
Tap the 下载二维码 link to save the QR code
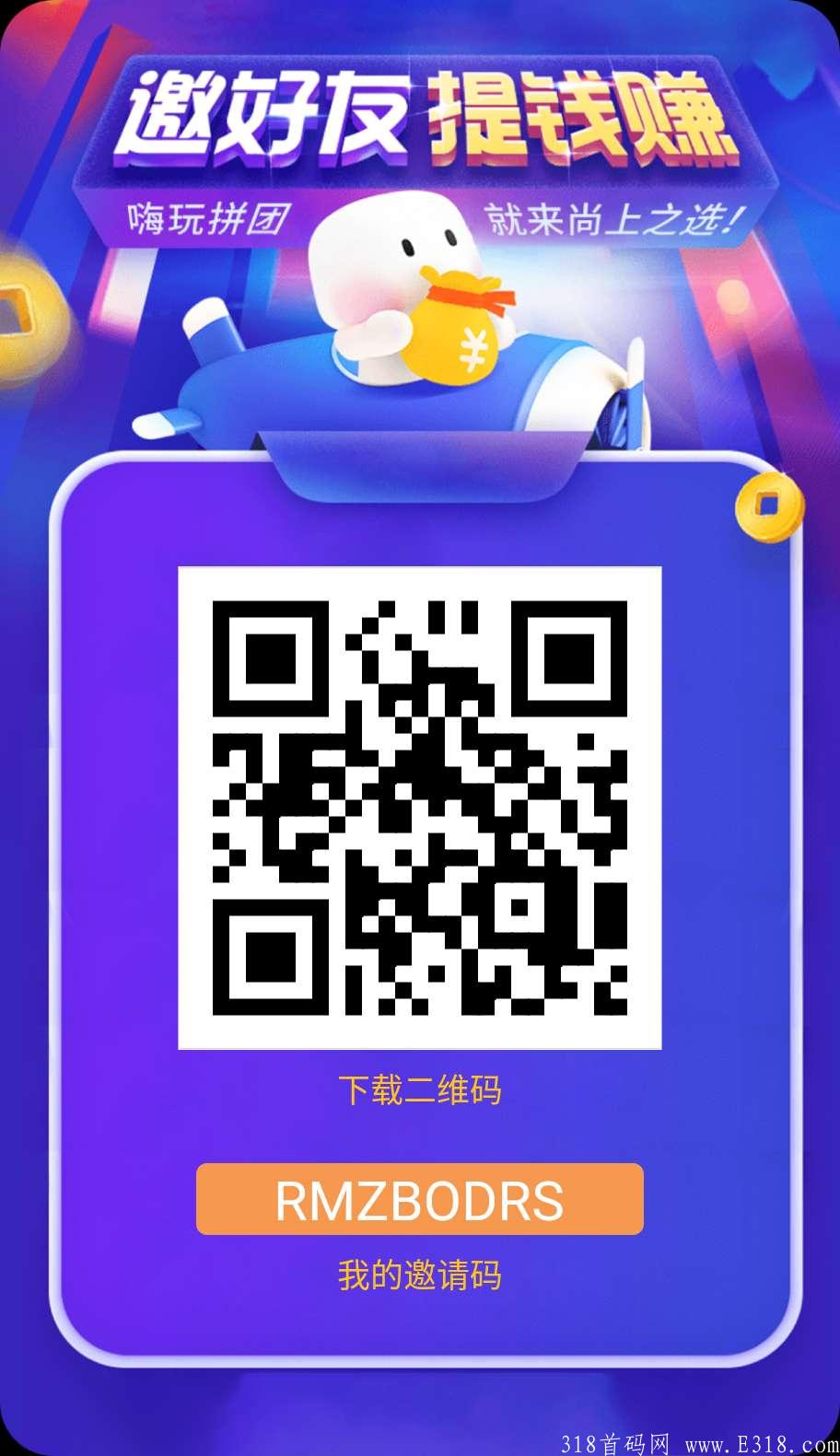(420, 1090)
